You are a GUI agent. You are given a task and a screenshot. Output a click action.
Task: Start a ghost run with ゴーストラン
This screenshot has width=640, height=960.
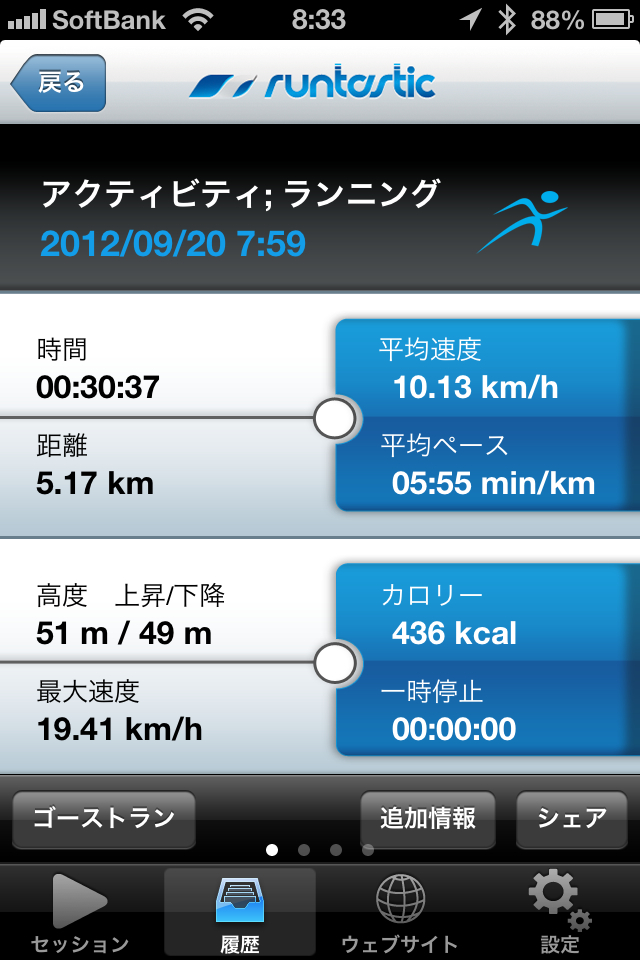104,818
